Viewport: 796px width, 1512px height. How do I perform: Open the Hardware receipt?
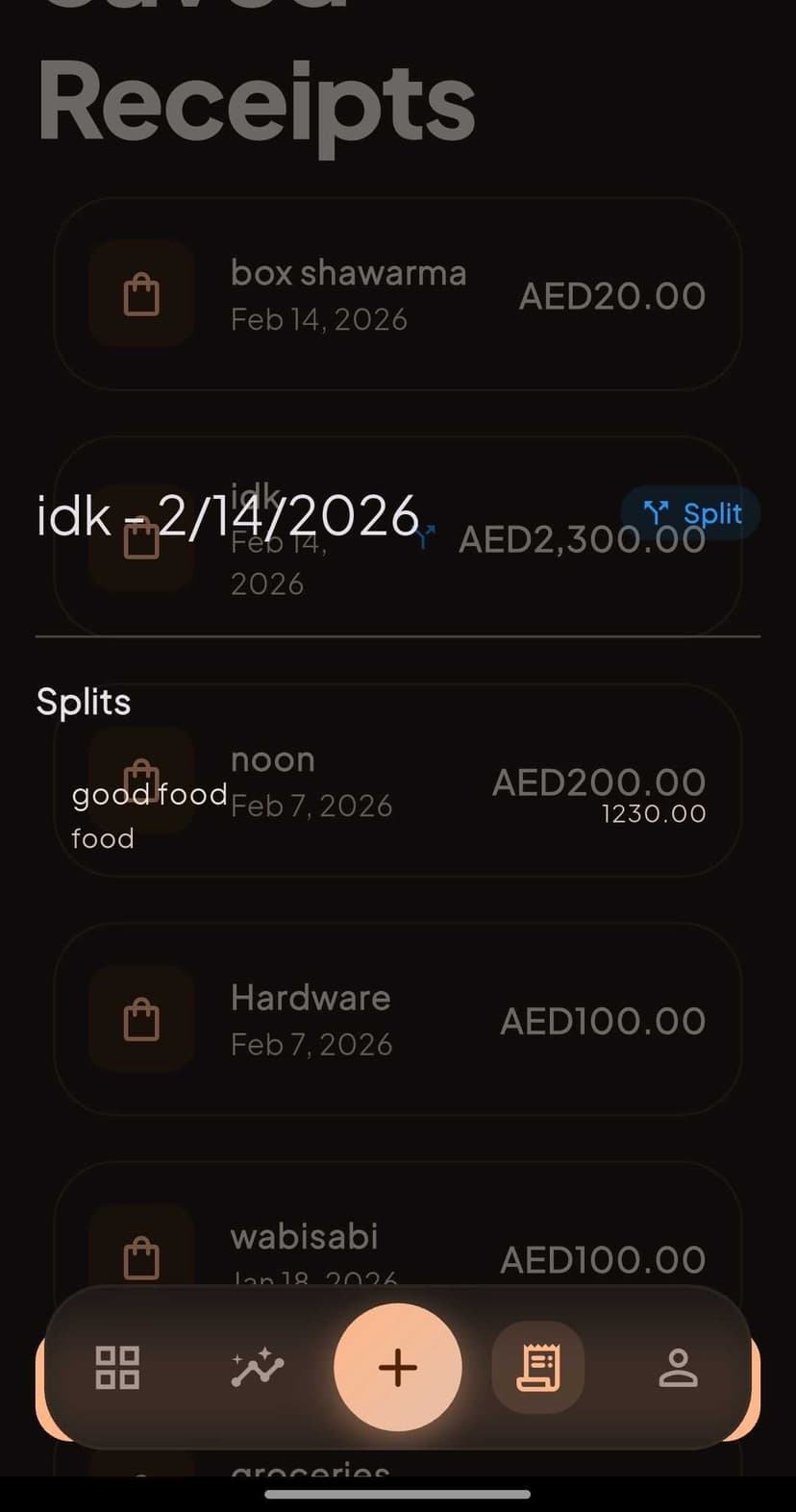coord(396,1019)
